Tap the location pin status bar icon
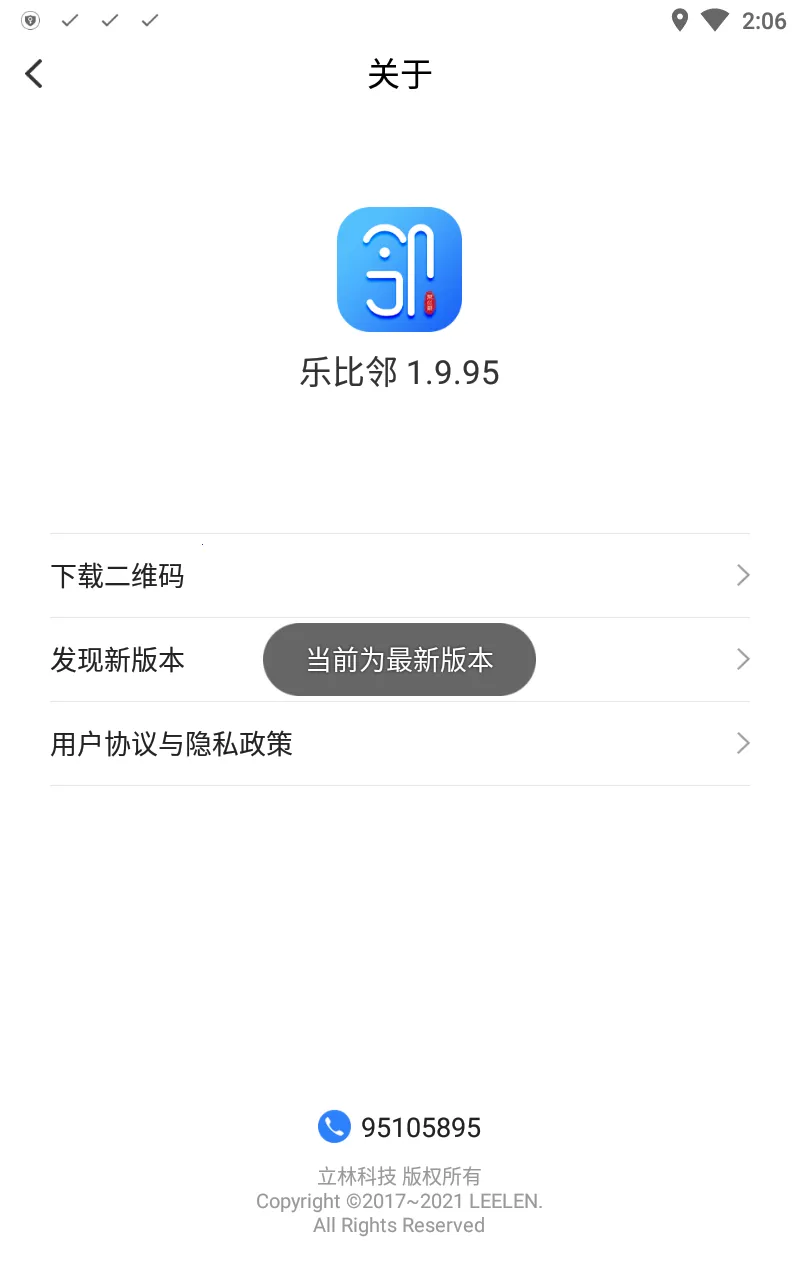 pyautogui.click(x=681, y=20)
